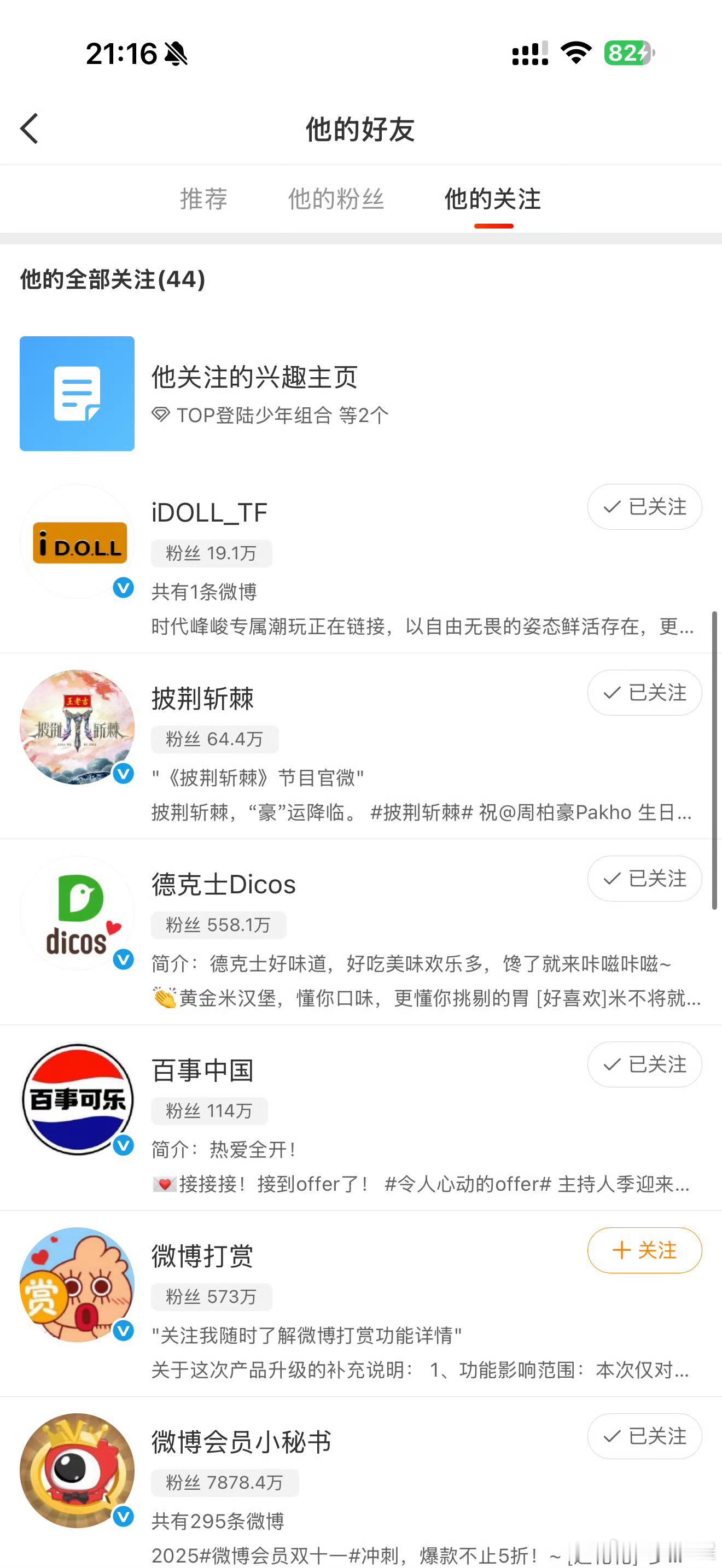Unfollow iDOLL_TF via 已关注 button
722x1568 pixels.
(x=644, y=507)
